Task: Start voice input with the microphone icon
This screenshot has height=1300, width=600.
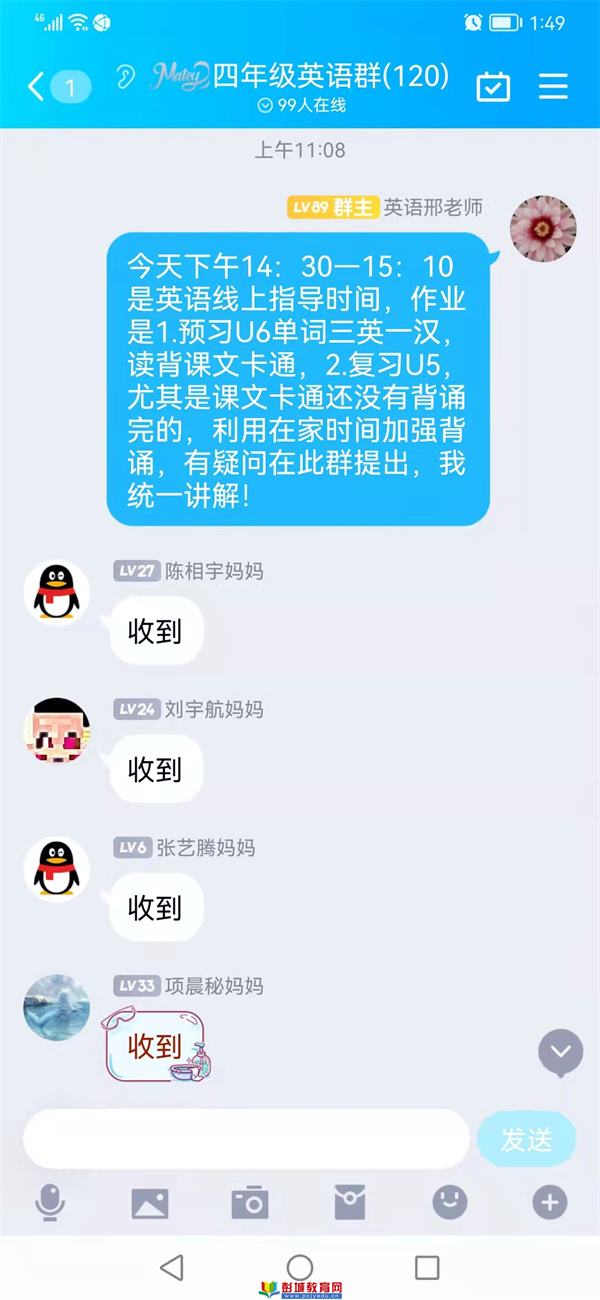Action: click(50, 1203)
